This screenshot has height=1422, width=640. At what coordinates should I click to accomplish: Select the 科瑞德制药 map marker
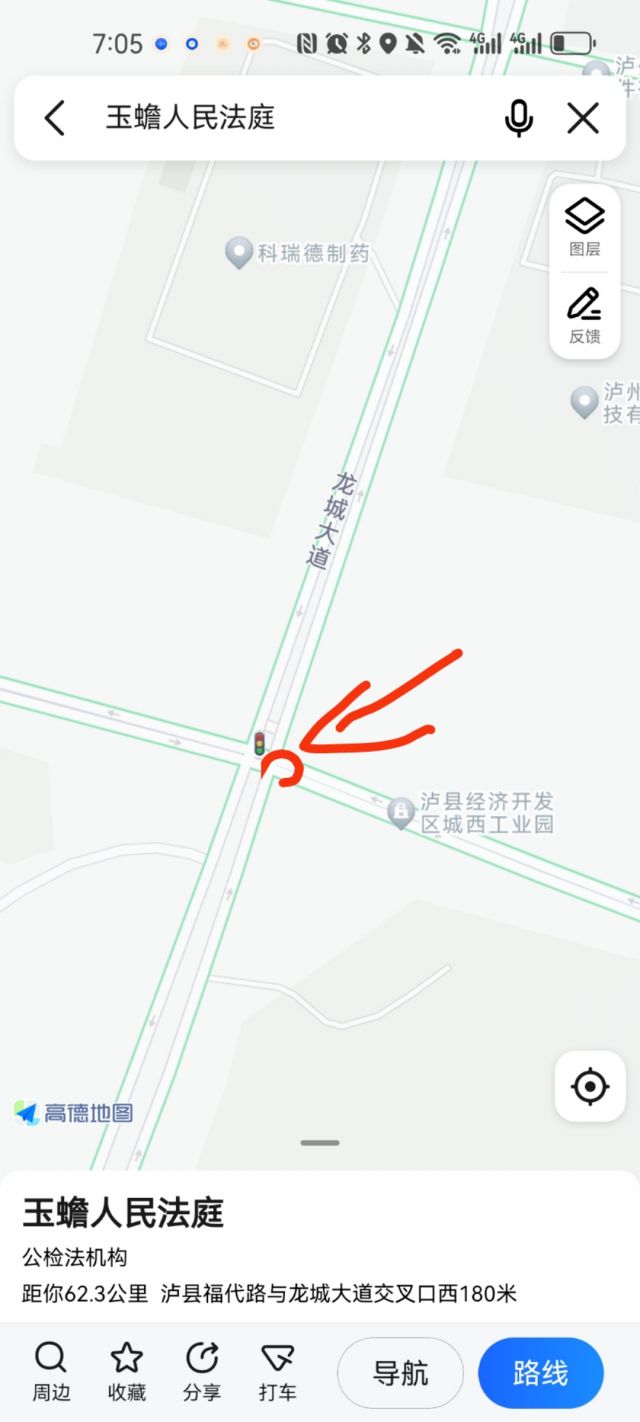click(x=239, y=253)
